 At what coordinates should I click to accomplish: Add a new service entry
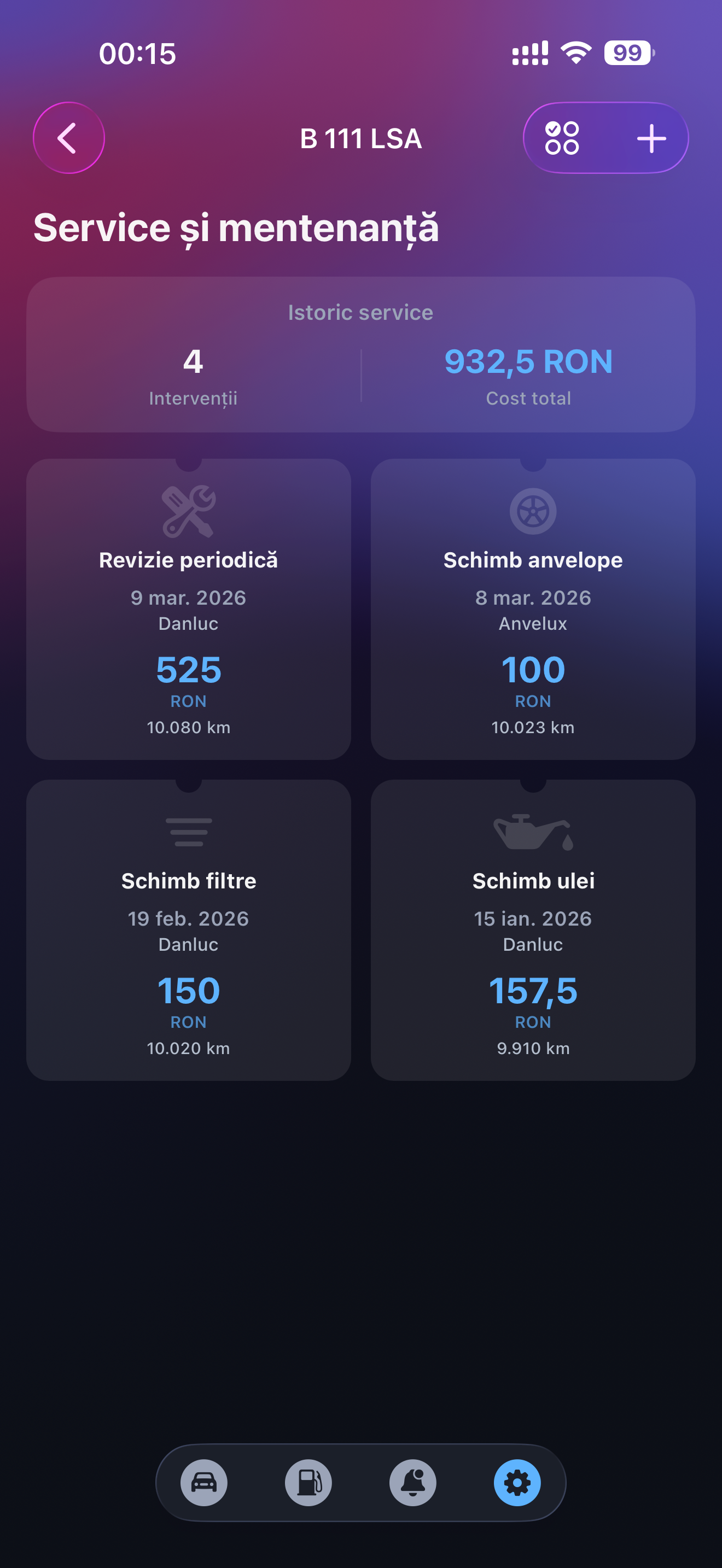651,138
